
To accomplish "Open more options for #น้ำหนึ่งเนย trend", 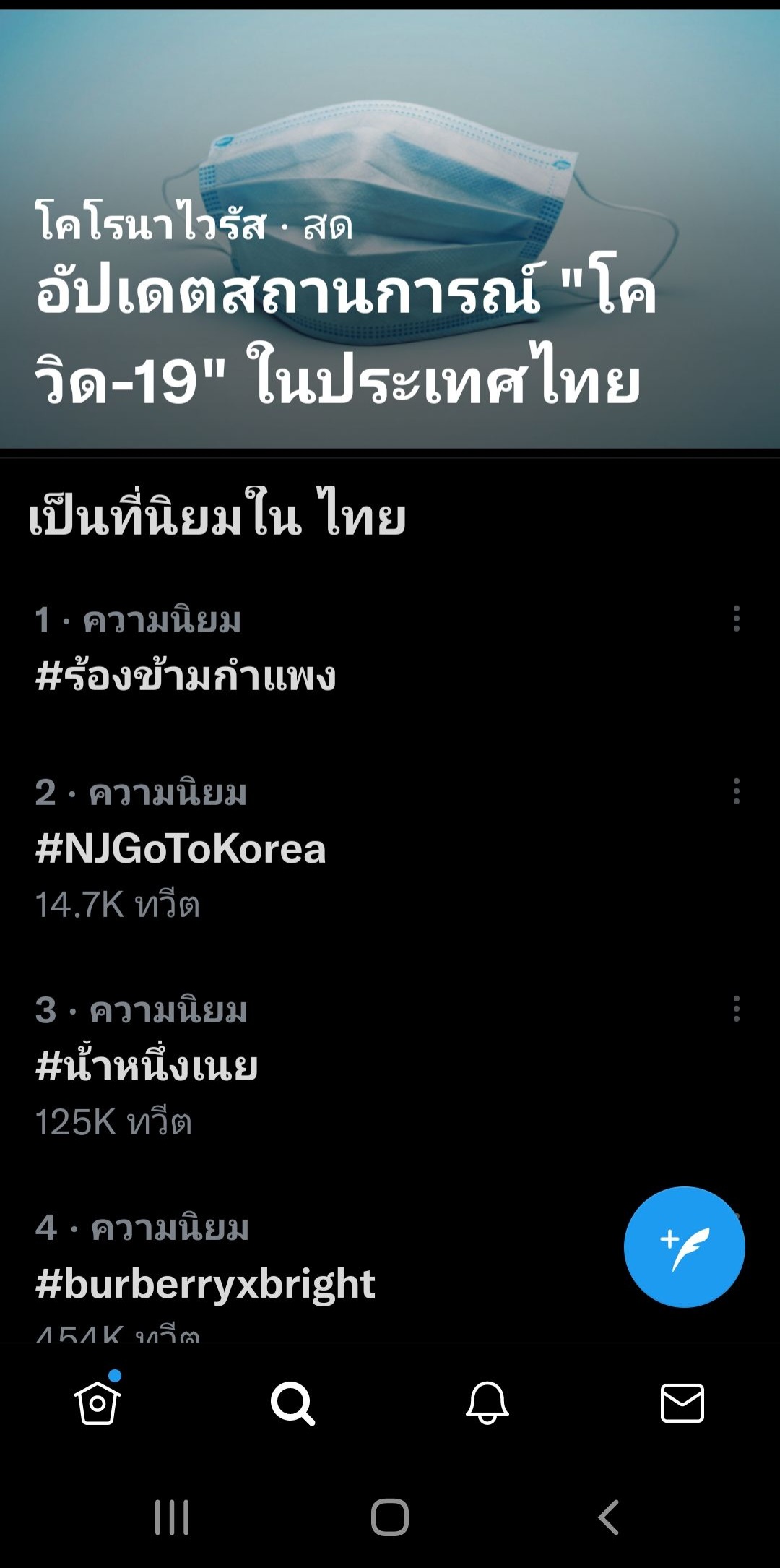I will (x=736, y=1009).
